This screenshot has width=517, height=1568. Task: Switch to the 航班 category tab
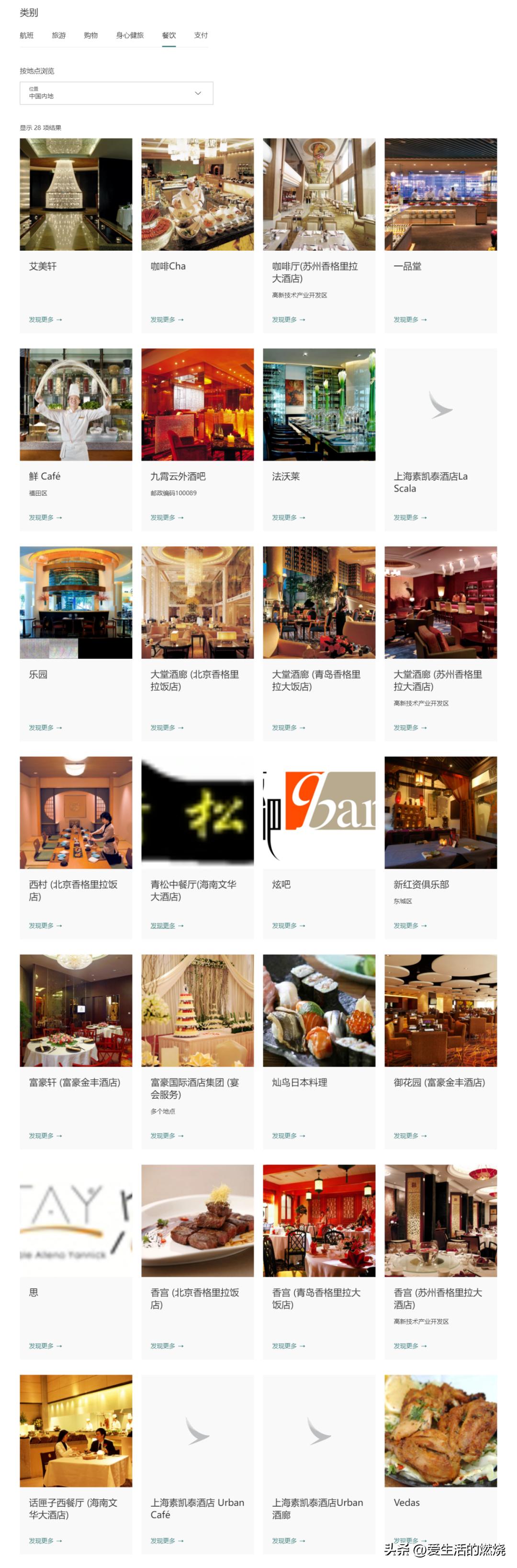tap(26, 35)
